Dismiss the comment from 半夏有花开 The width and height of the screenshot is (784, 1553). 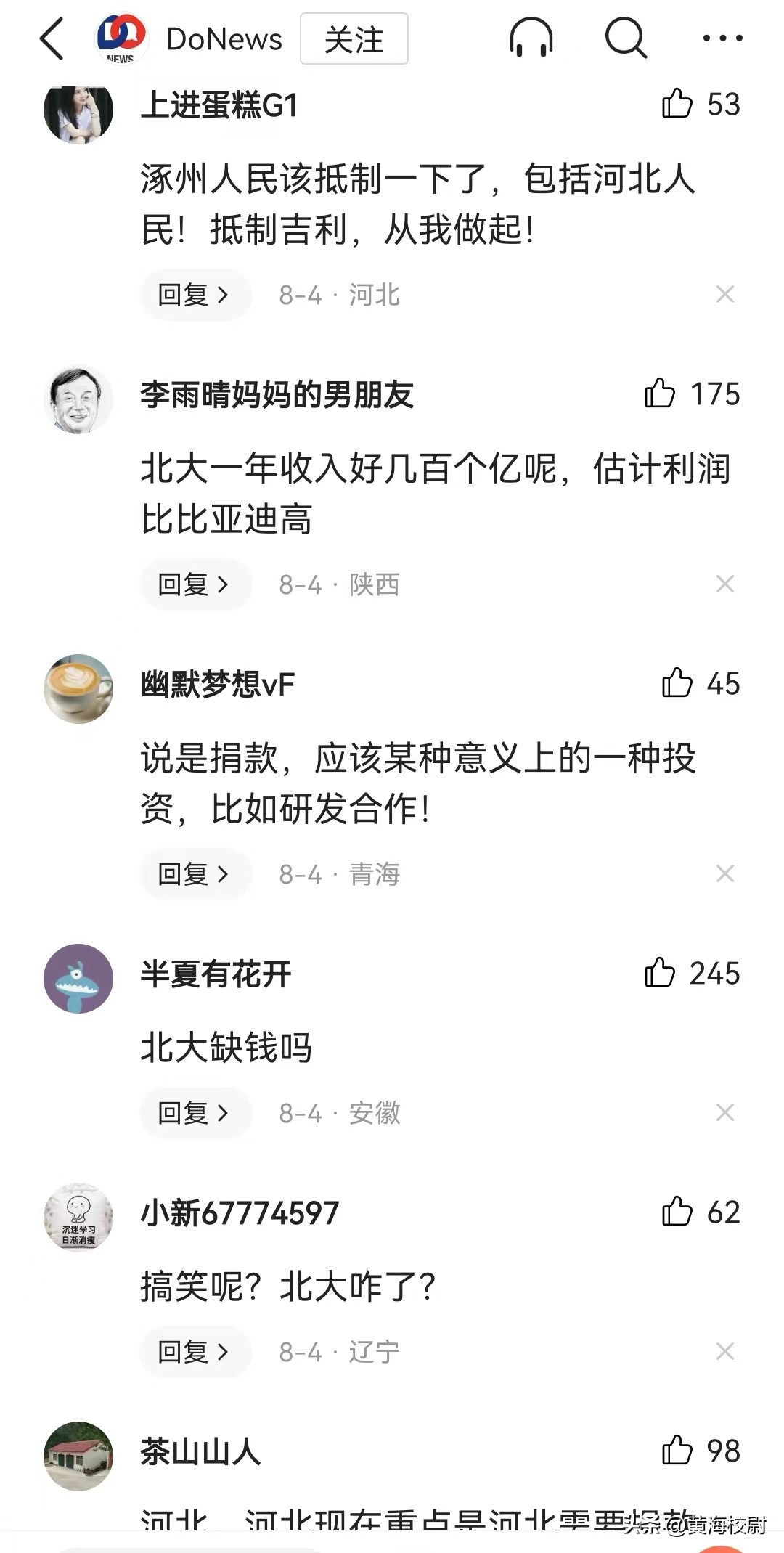pyautogui.click(x=724, y=1112)
